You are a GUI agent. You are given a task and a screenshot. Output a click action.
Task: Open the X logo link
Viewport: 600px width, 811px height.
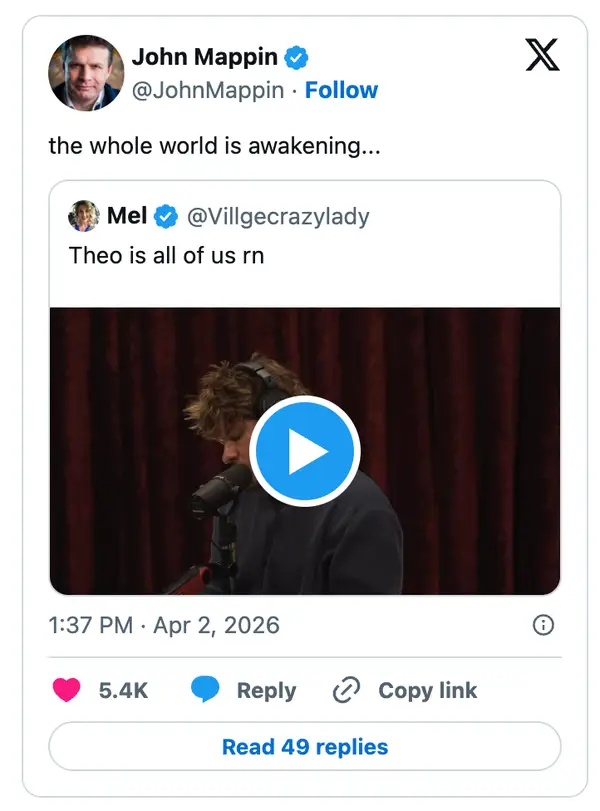pos(542,54)
